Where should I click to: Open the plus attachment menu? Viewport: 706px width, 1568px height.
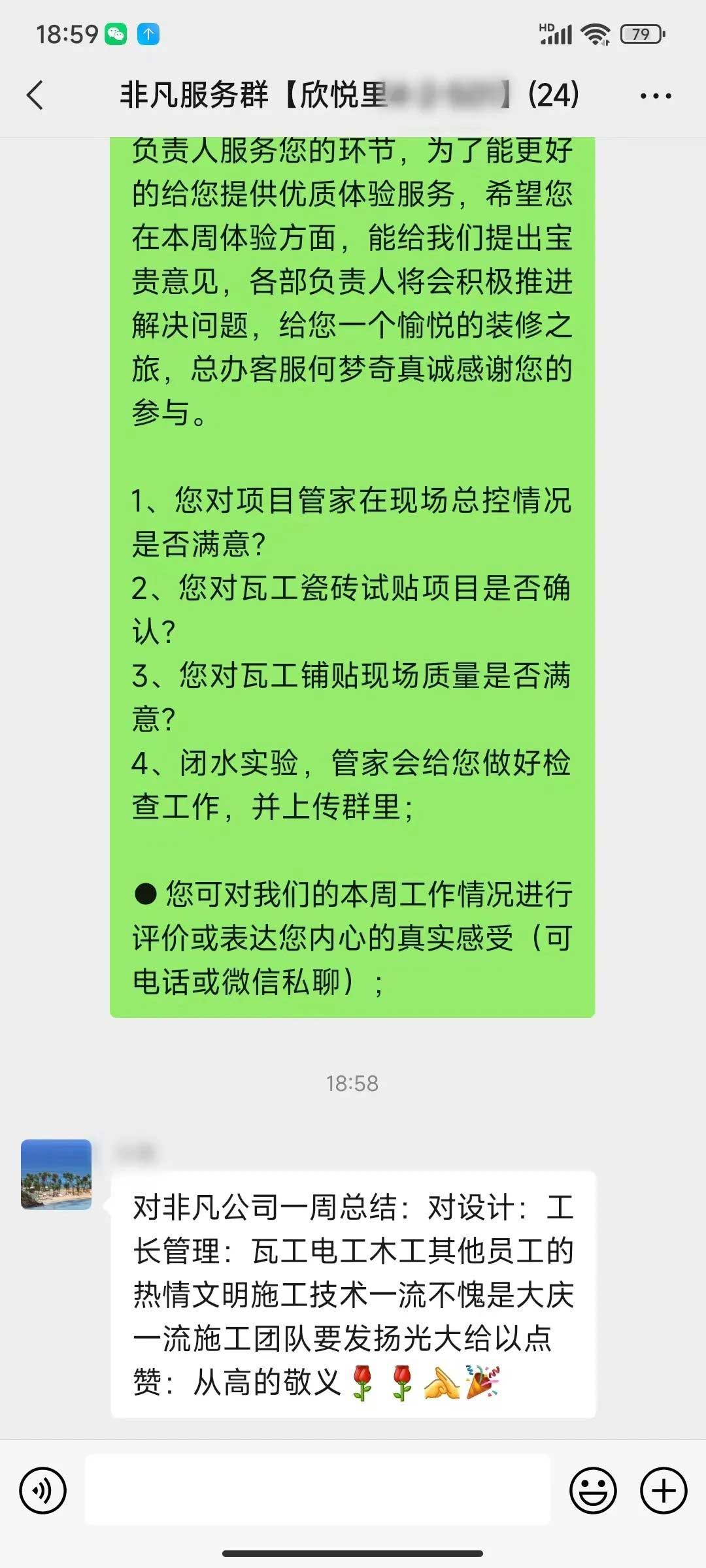pos(664,1491)
